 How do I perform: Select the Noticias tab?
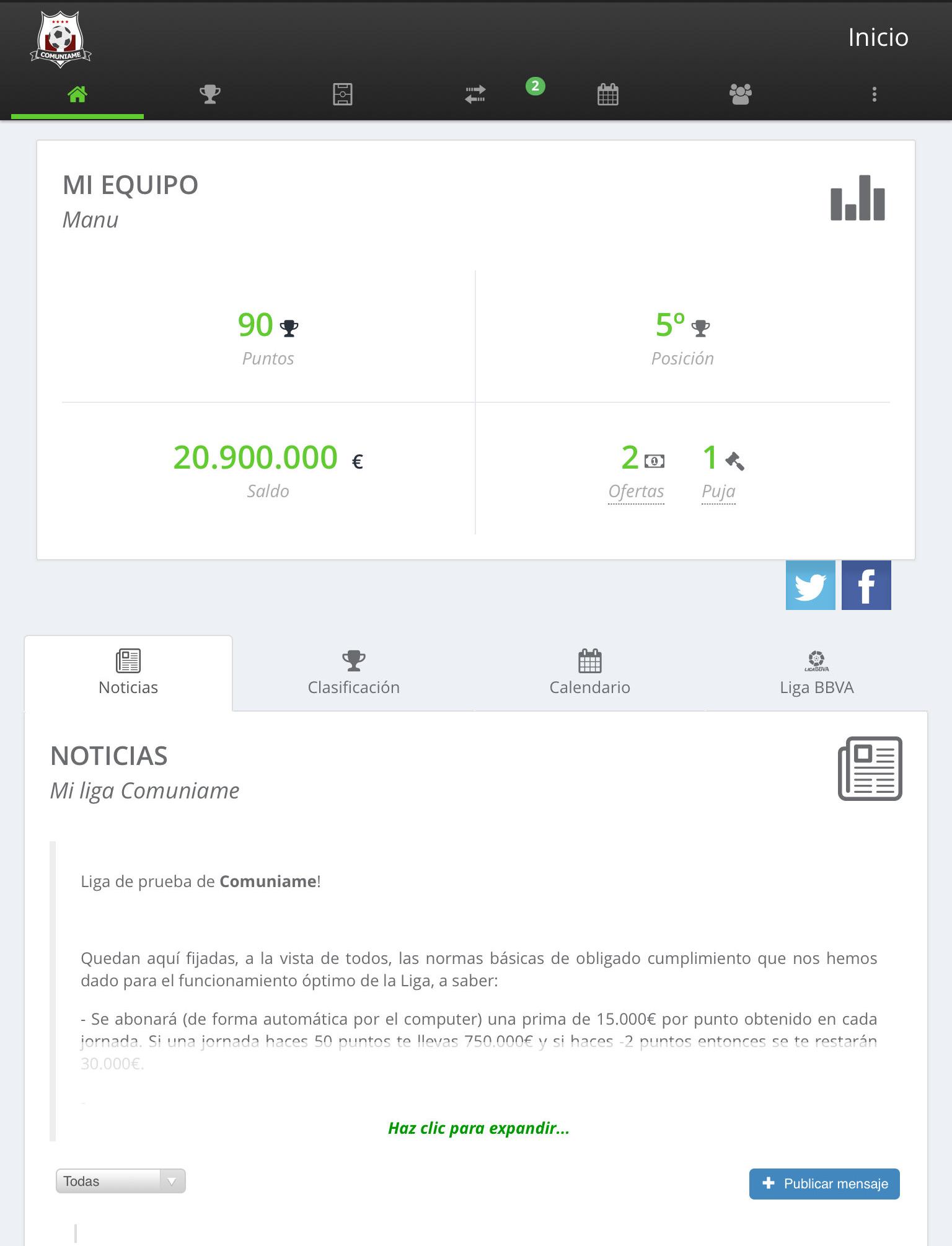pos(128,673)
